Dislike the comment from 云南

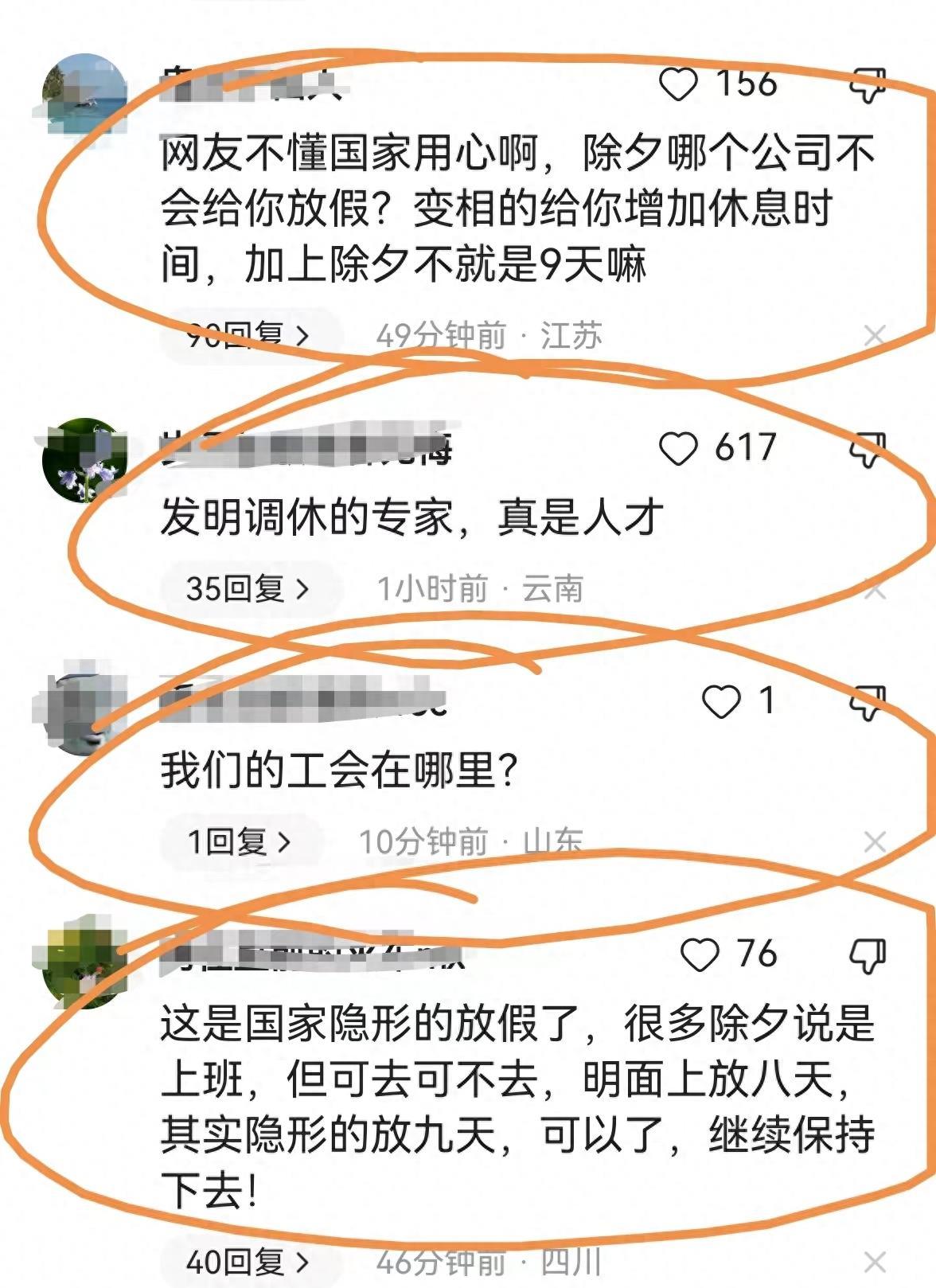click(868, 450)
